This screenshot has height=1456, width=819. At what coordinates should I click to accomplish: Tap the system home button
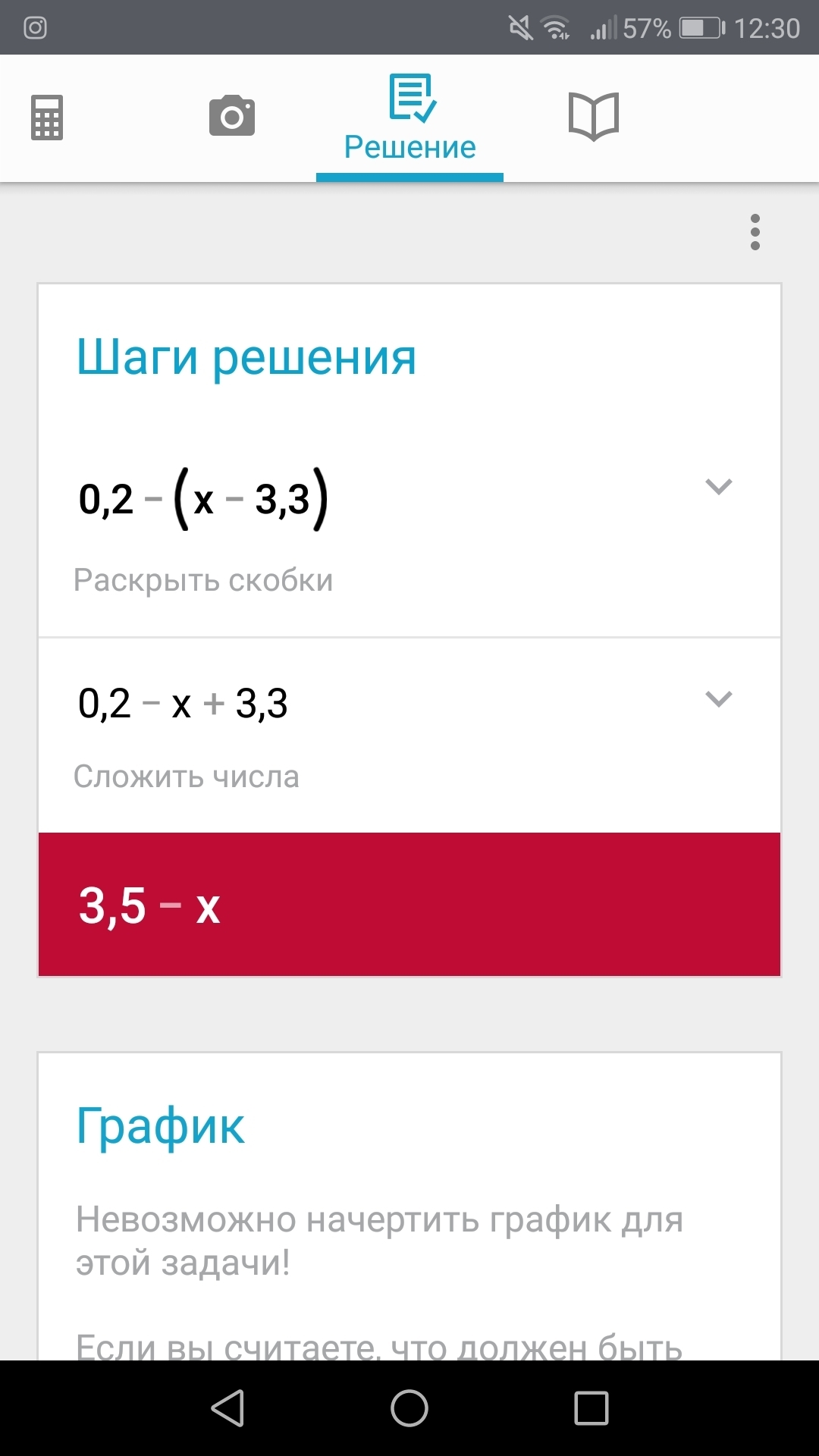point(409,1408)
